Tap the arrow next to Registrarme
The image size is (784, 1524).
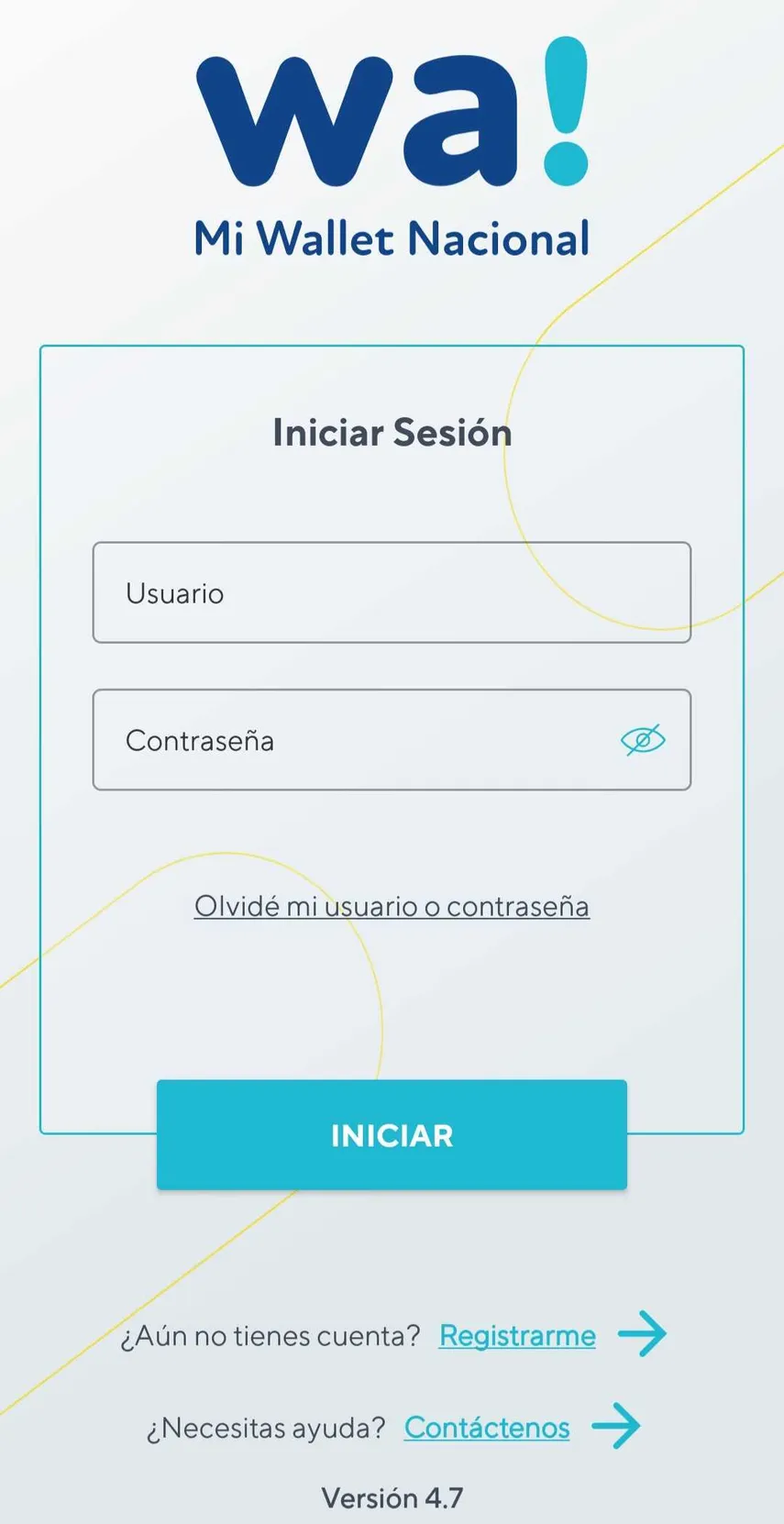[642, 1333]
